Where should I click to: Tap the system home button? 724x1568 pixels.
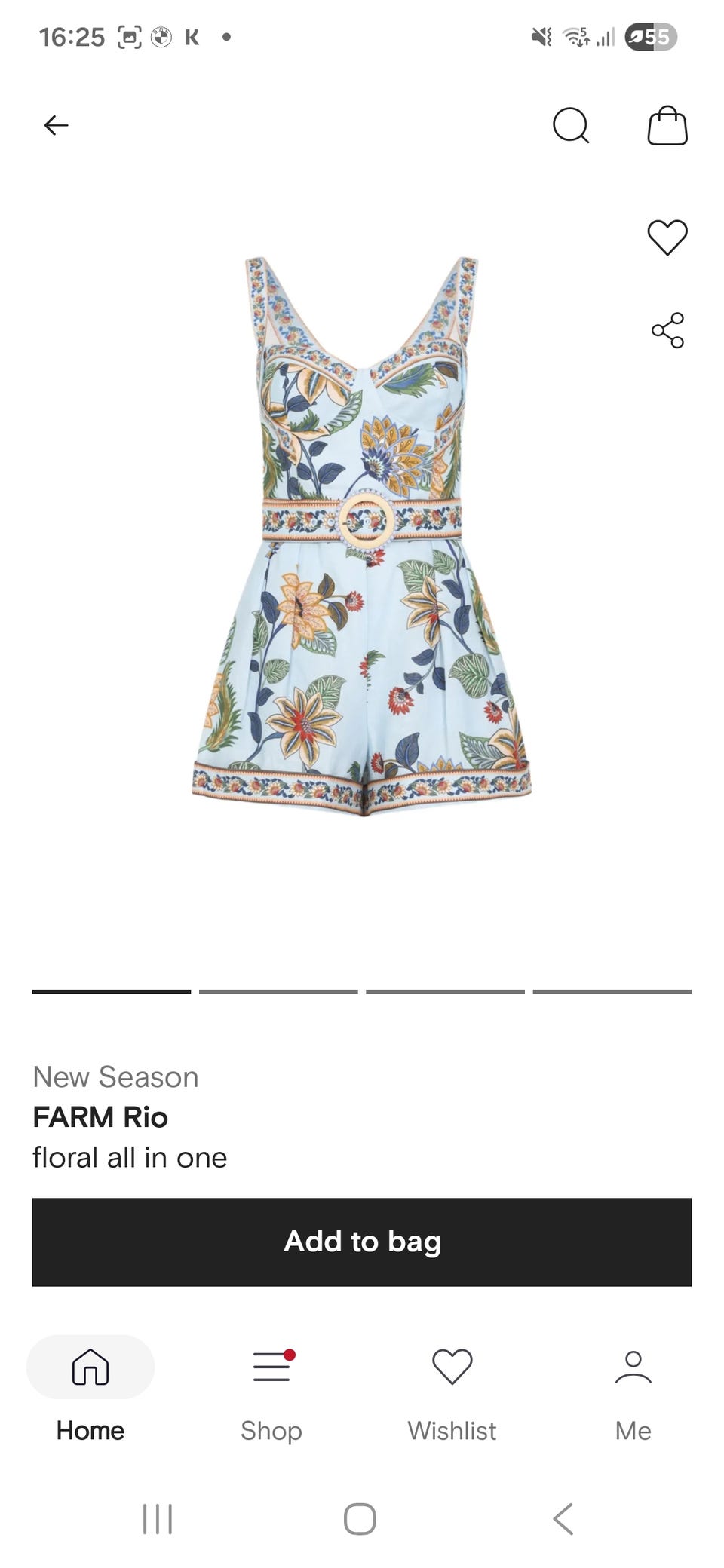(360, 1519)
